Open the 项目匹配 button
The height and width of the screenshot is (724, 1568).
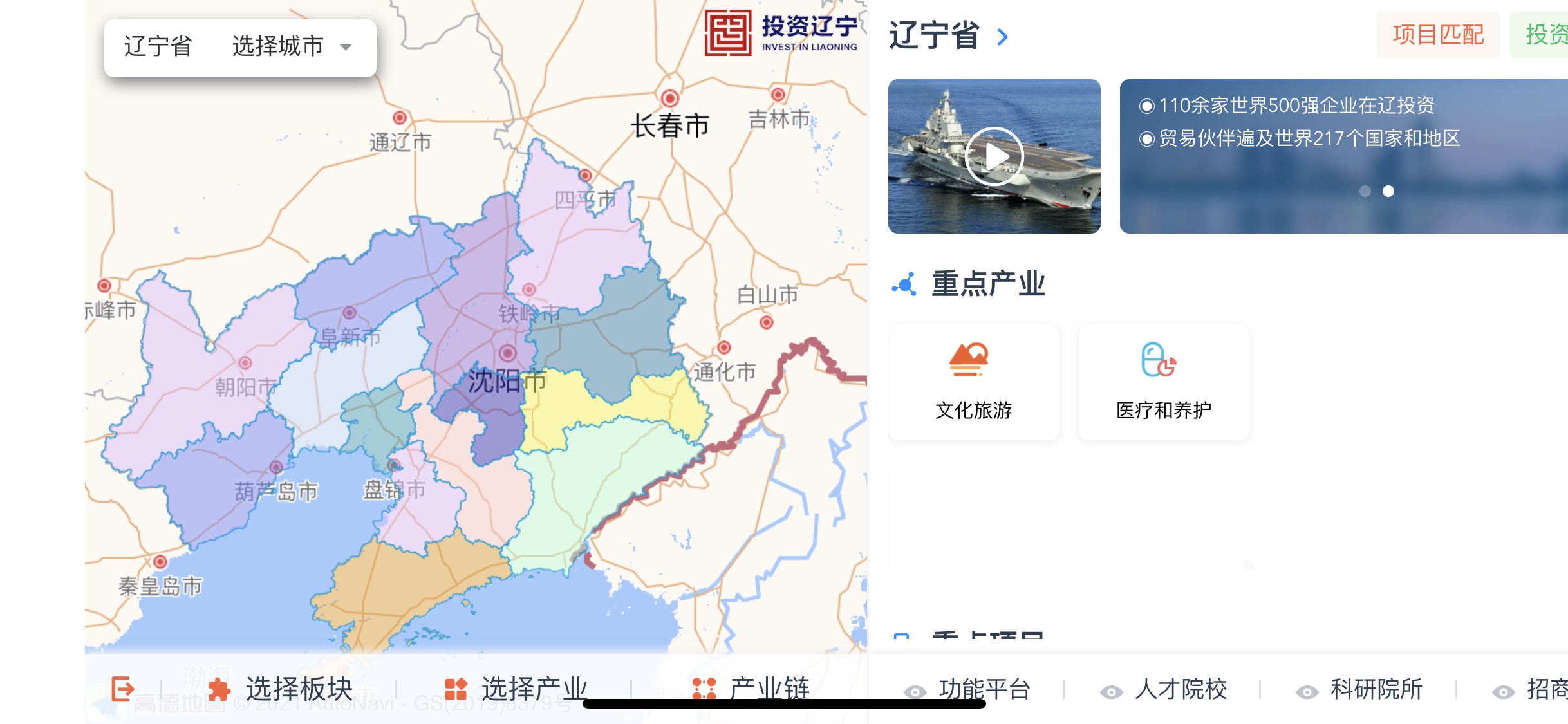[x=1438, y=35]
